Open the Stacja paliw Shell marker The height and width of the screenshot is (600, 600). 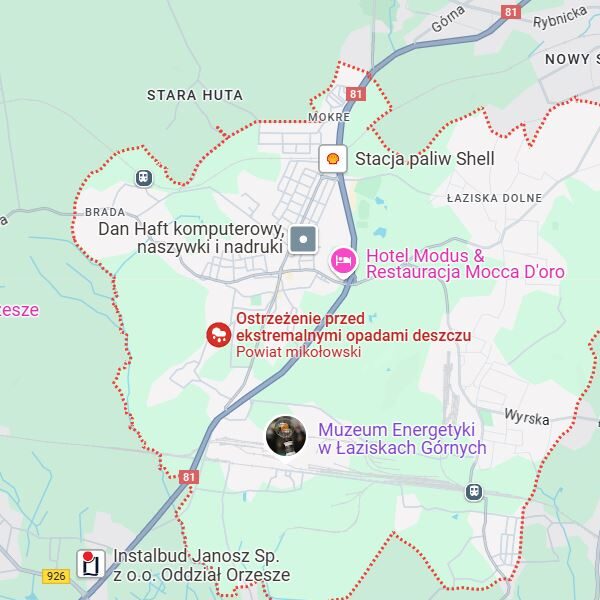click(333, 159)
